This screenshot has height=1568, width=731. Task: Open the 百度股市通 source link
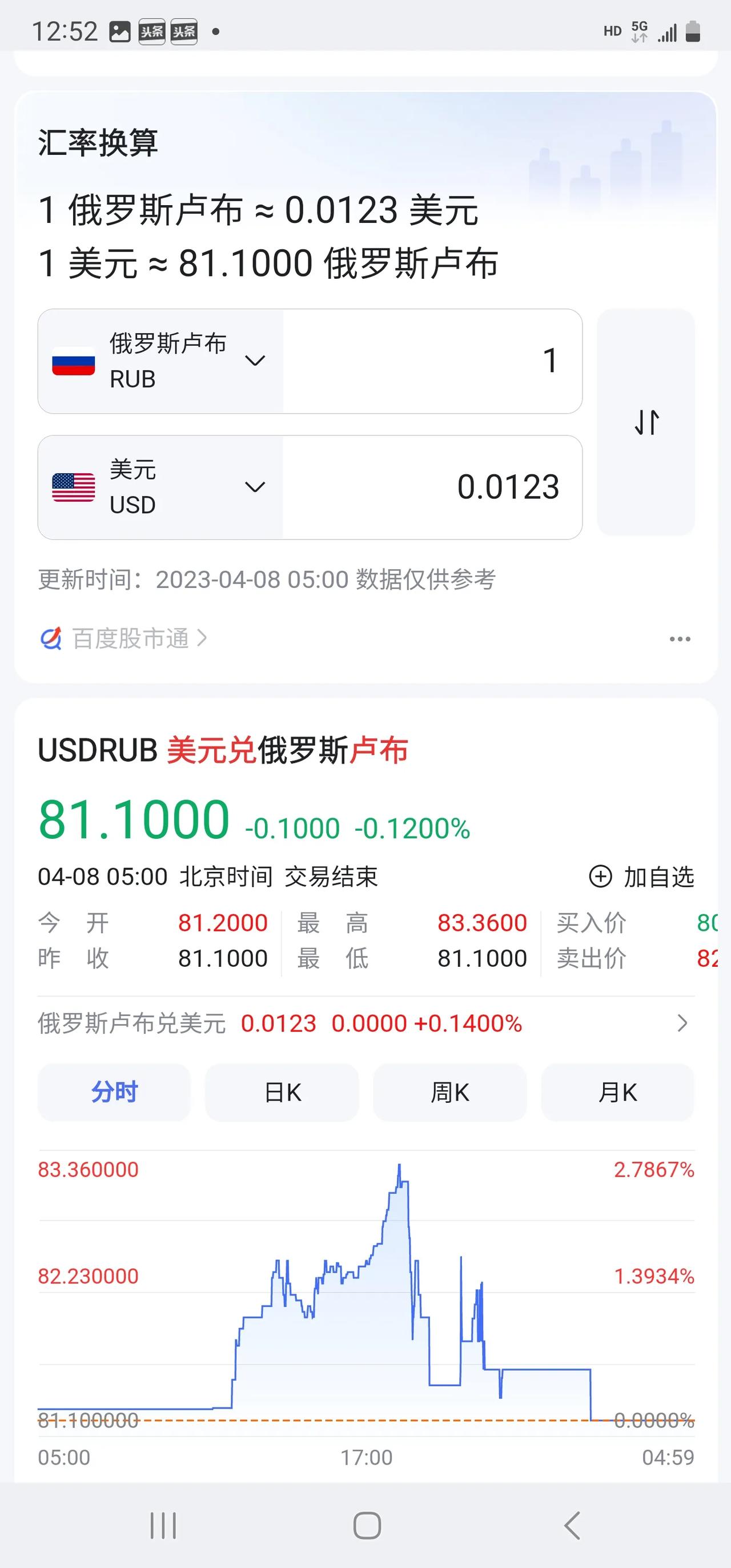point(123,638)
